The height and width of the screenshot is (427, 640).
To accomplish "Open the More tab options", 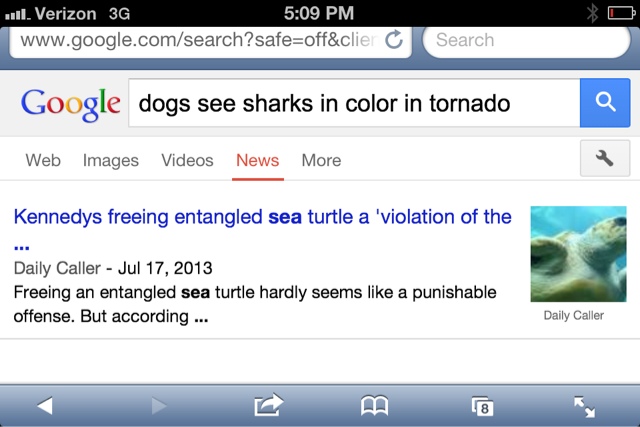I will click(321, 160).
